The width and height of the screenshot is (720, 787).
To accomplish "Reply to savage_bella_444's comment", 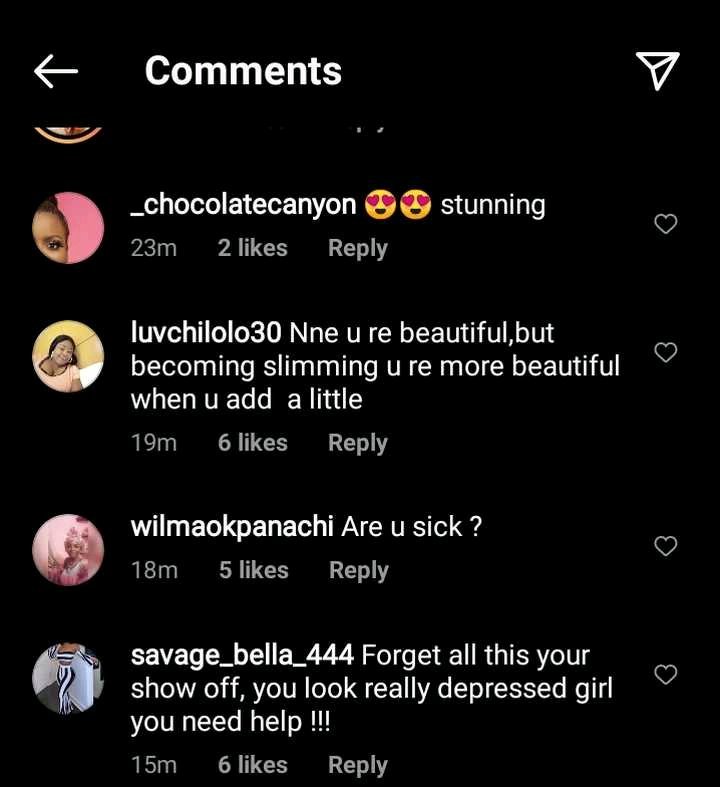I will tap(357, 765).
